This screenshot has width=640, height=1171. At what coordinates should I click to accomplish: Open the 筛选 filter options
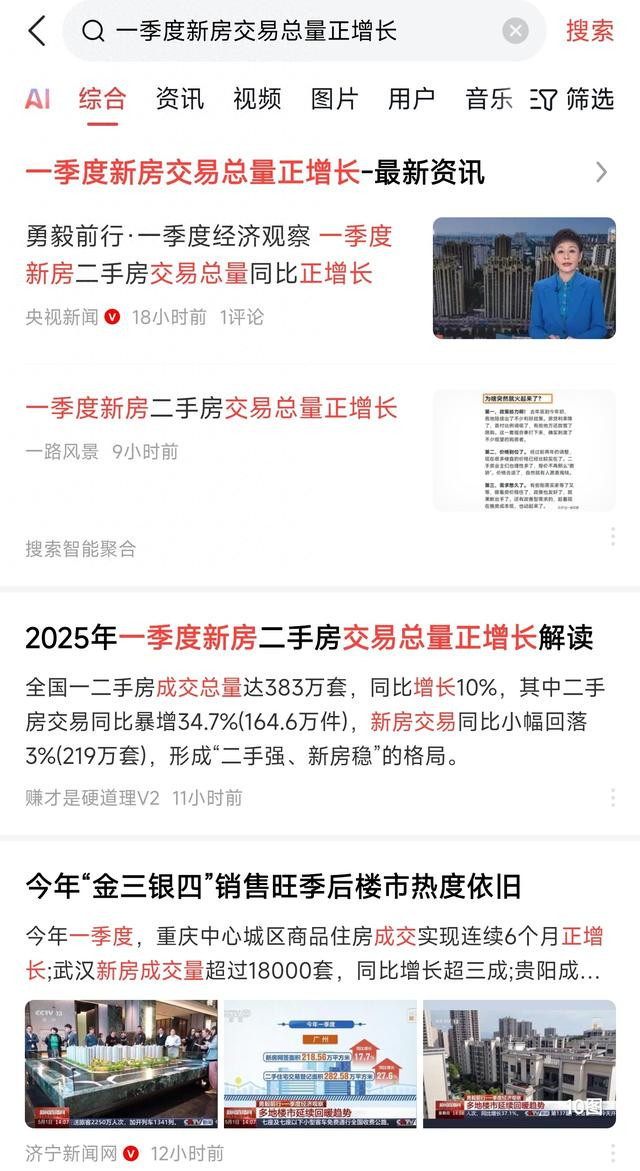[x=573, y=99]
